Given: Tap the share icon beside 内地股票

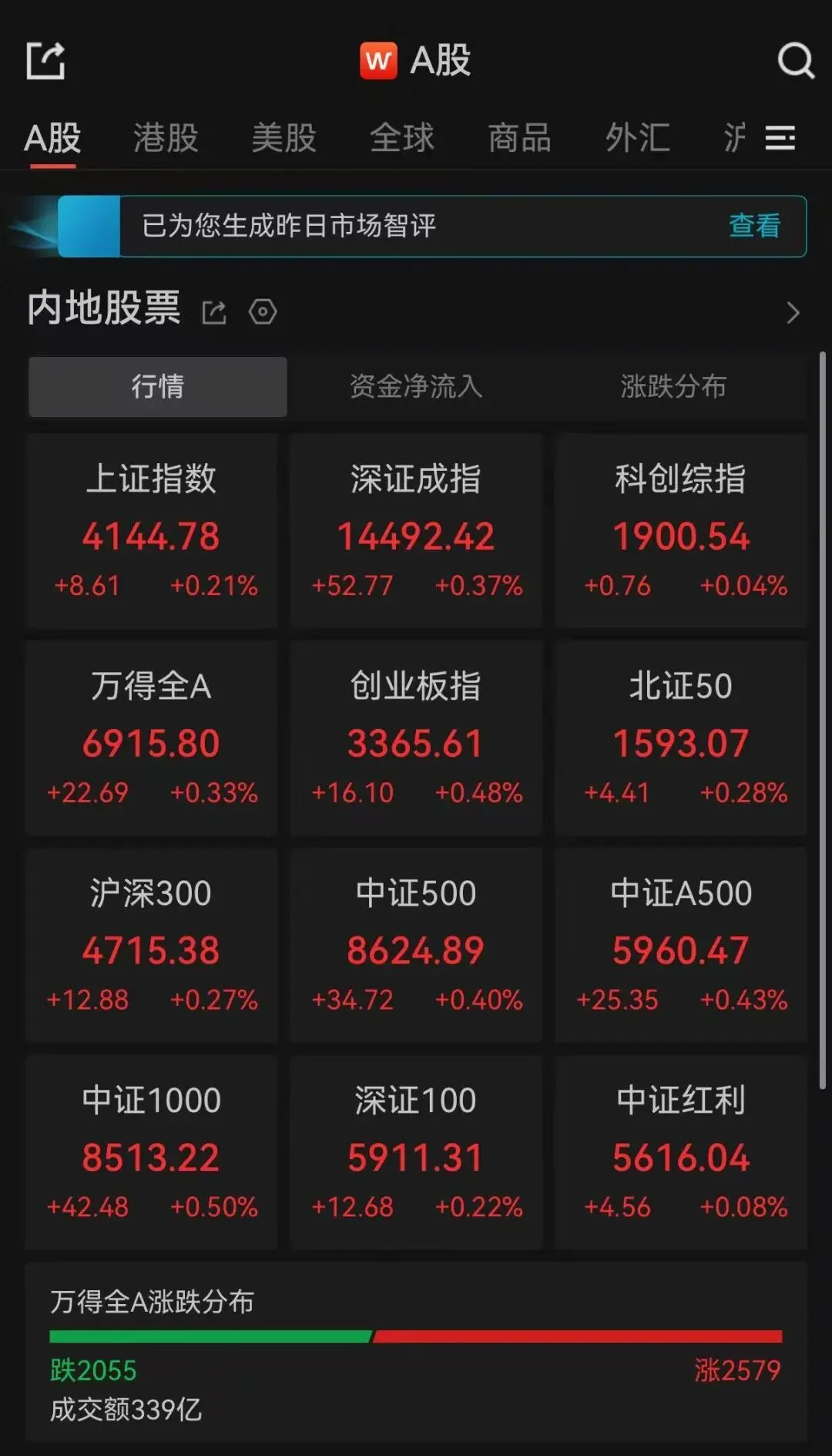Looking at the screenshot, I should pyautogui.click(x=213, y=312).
